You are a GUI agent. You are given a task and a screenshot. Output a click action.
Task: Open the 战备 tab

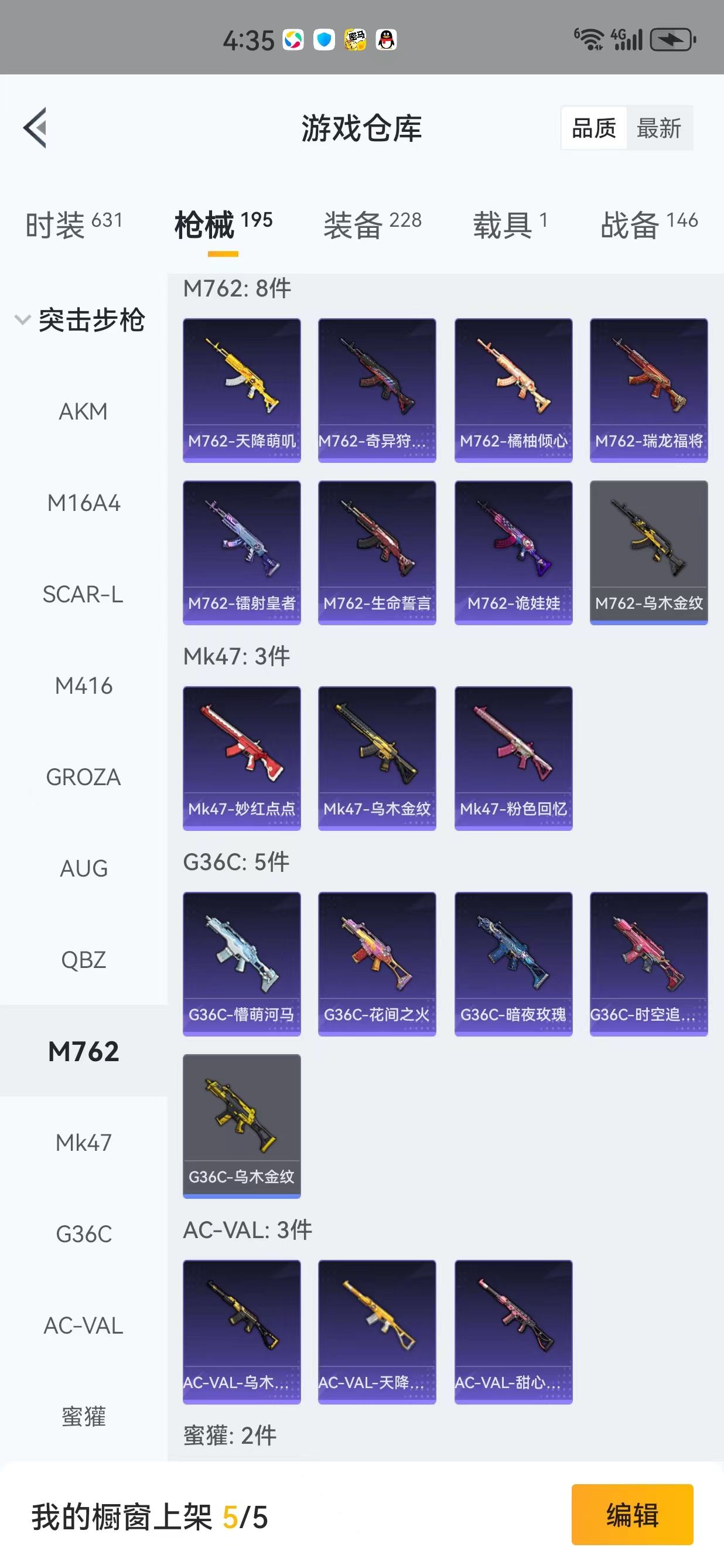649,224
